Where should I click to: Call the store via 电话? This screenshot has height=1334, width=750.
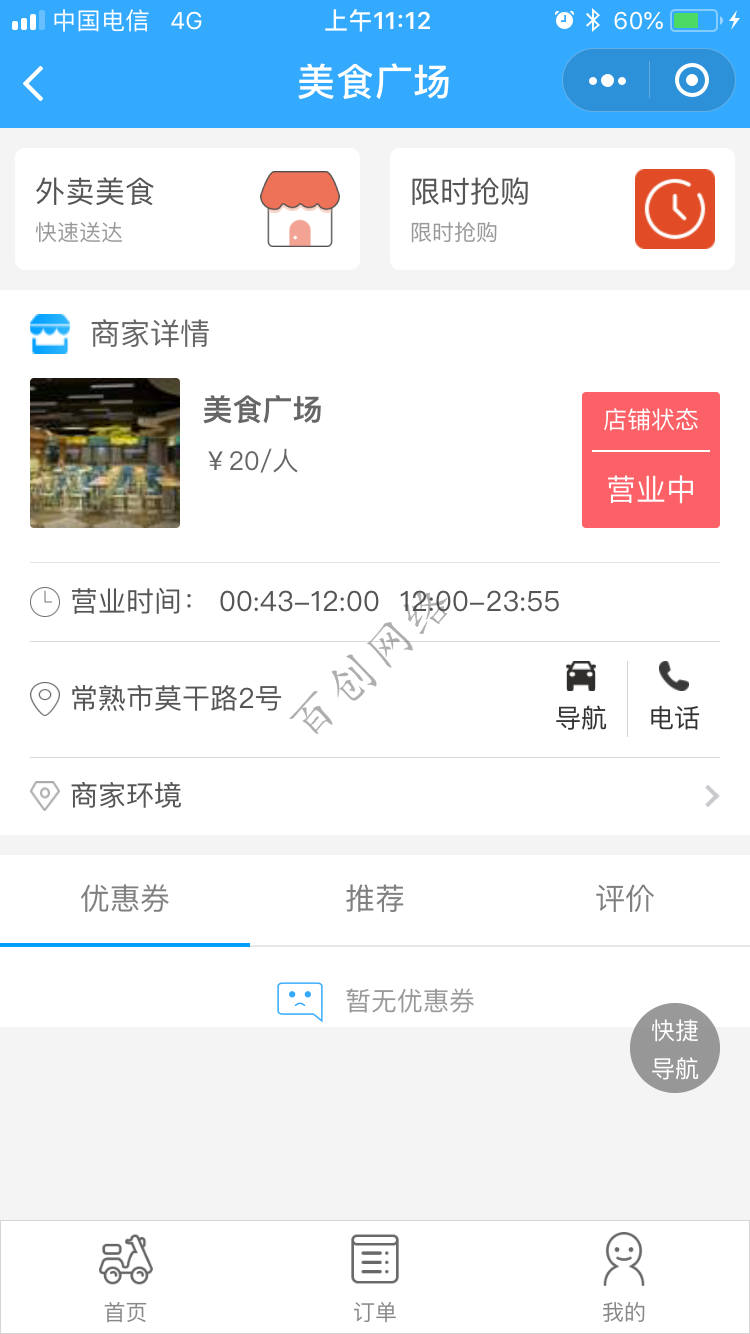tap(674, 697)
